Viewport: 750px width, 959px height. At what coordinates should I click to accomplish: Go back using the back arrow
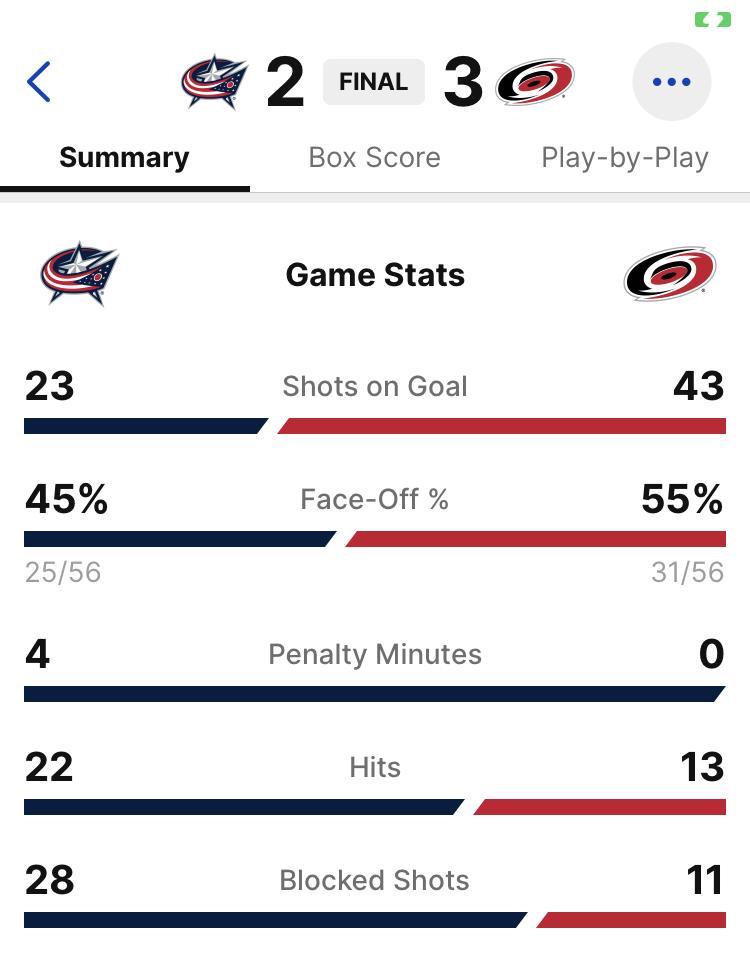coord(39,82)
